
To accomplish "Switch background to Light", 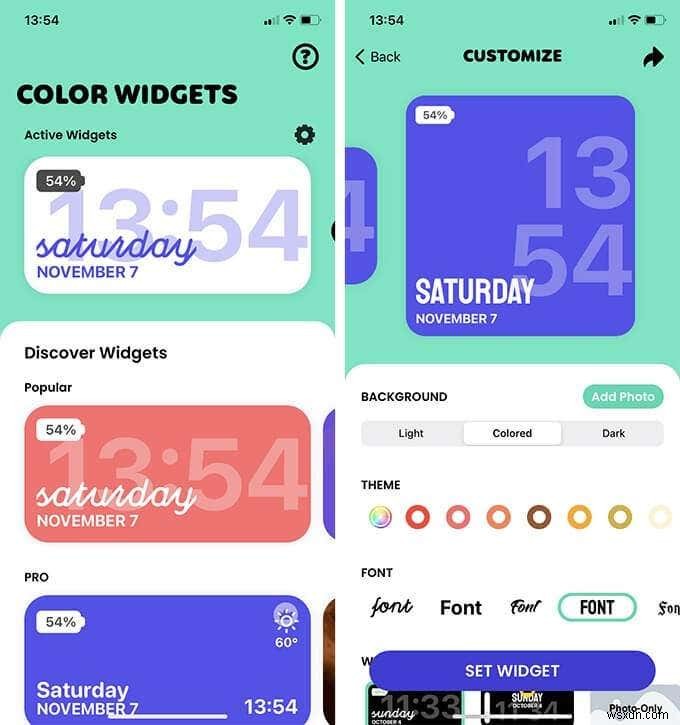I will pos(411,433).
